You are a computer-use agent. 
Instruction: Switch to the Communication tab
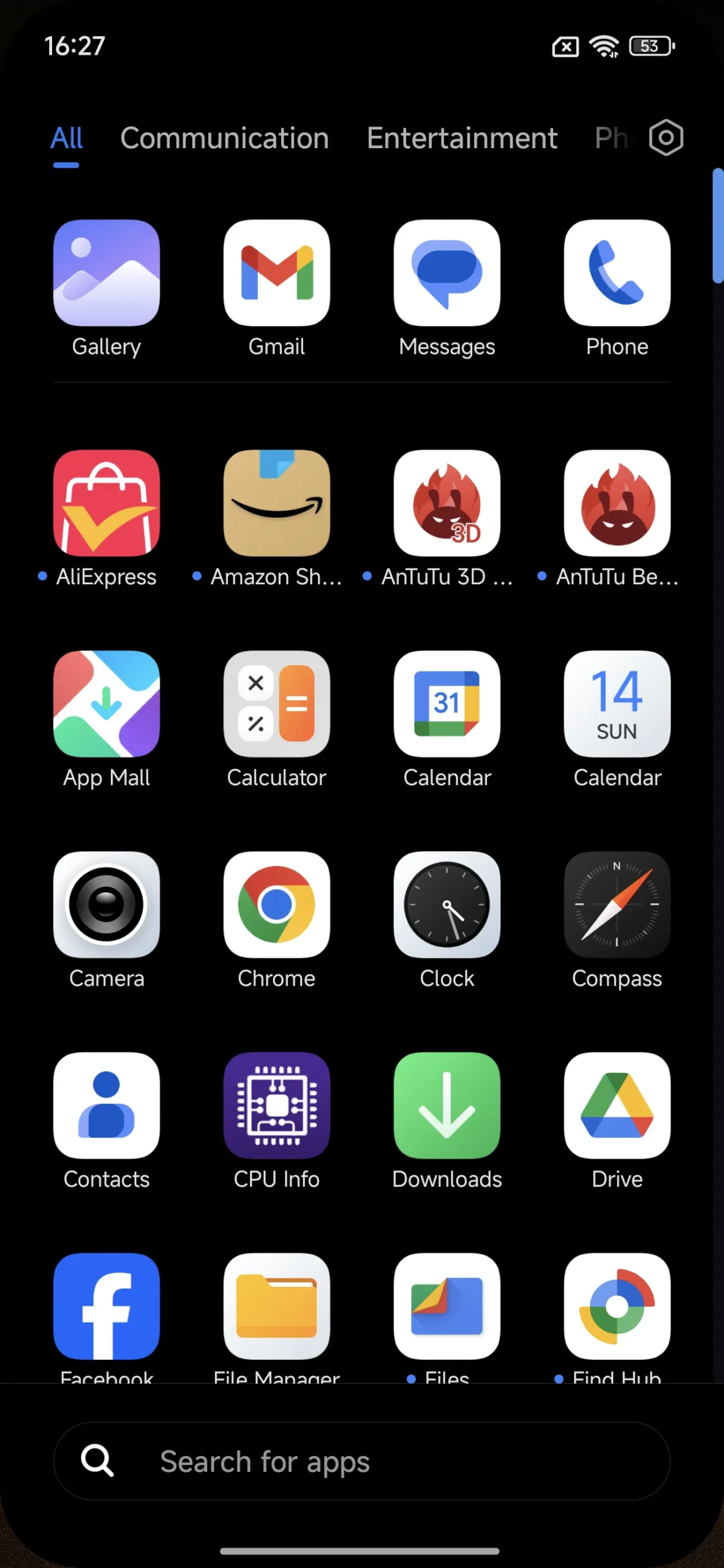coord(225,138)
